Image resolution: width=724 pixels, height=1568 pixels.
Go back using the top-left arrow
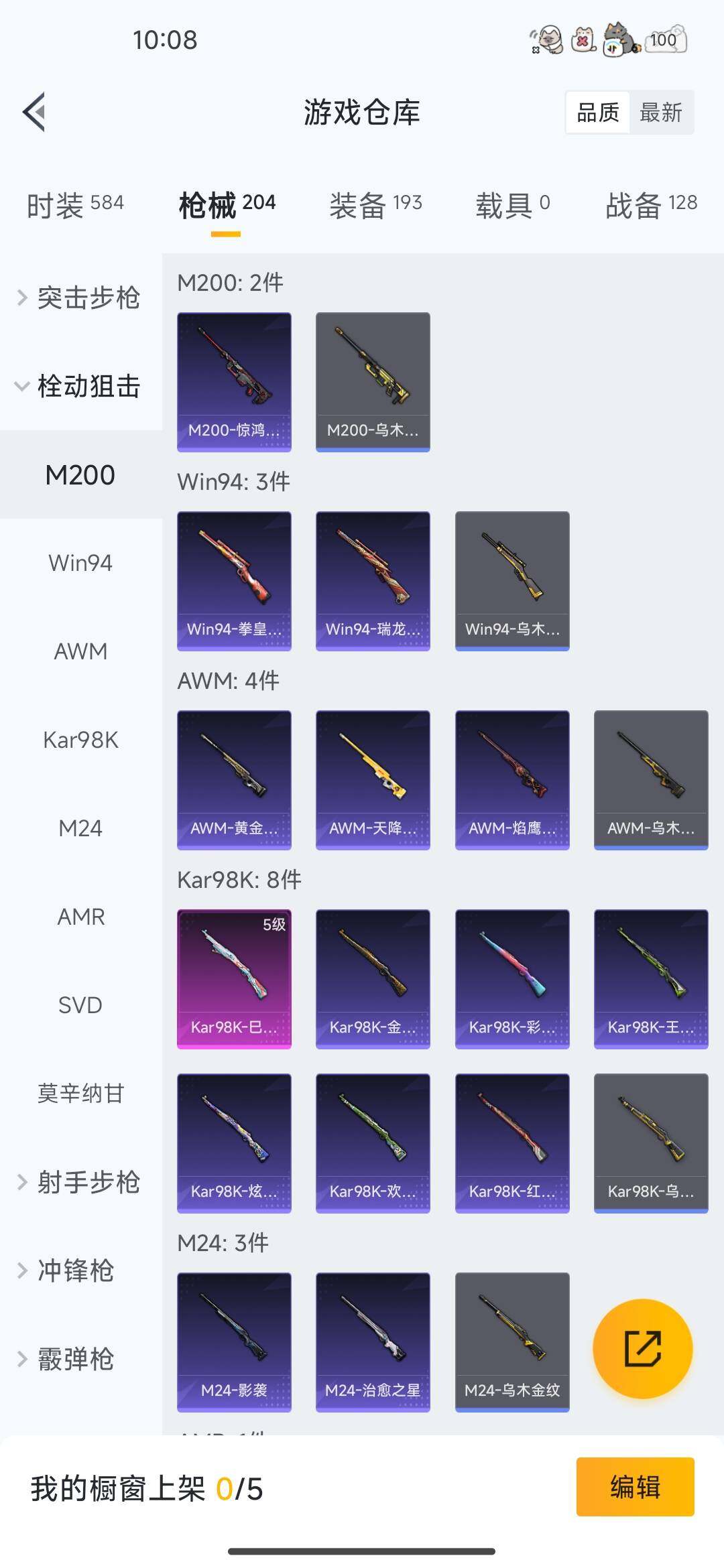[x=35, y=112]
